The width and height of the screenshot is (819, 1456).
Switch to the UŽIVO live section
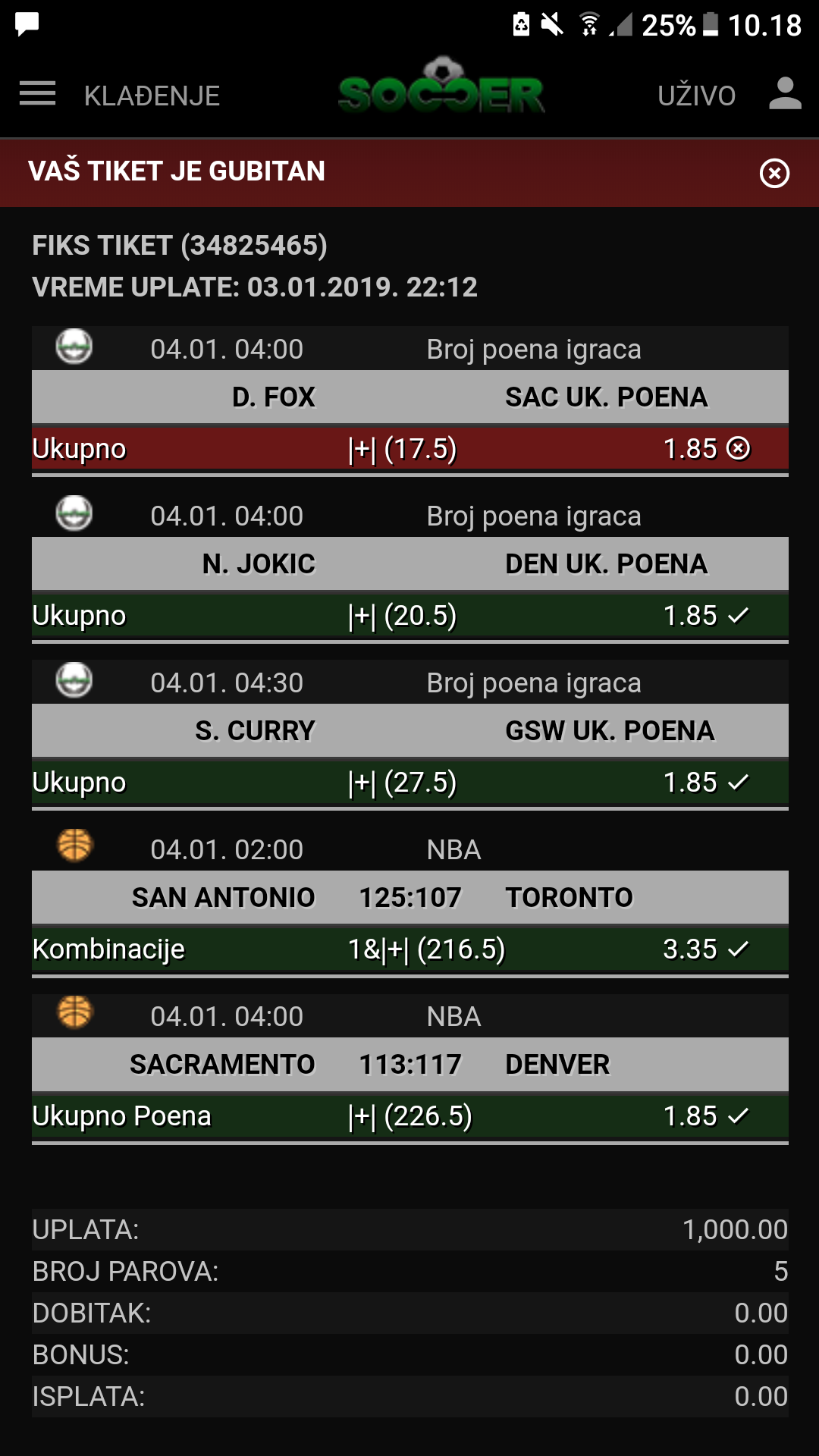pyautogui.click(x=696, y=96)
